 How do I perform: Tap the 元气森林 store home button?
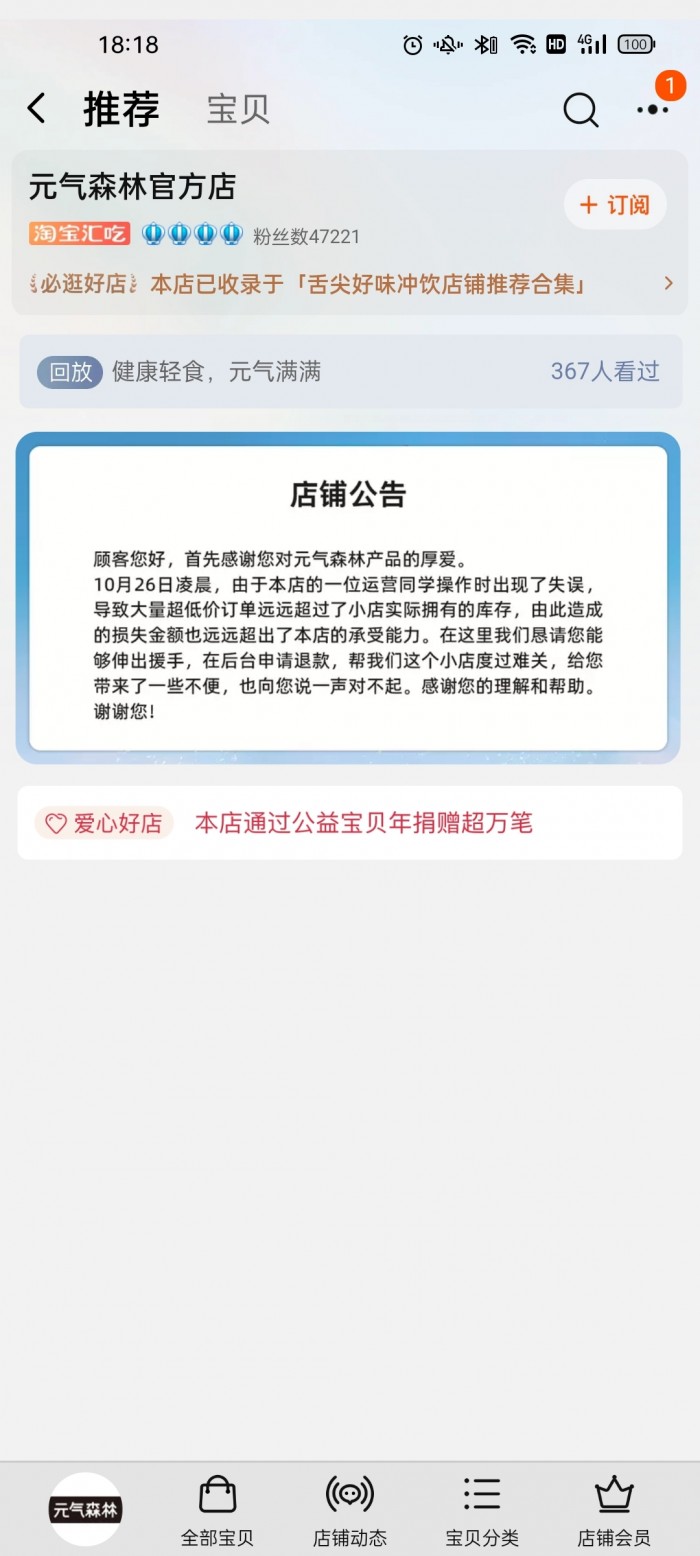[x=86, y=1510]
